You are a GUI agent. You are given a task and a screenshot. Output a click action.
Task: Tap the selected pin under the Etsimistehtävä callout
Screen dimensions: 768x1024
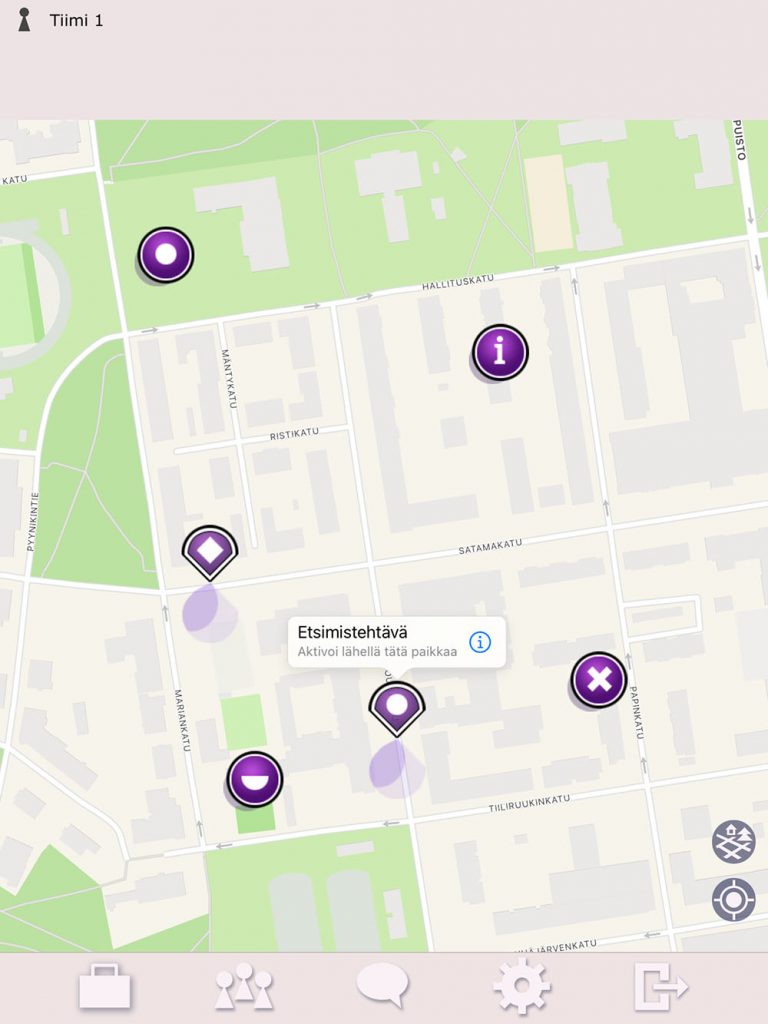point(397,706)
